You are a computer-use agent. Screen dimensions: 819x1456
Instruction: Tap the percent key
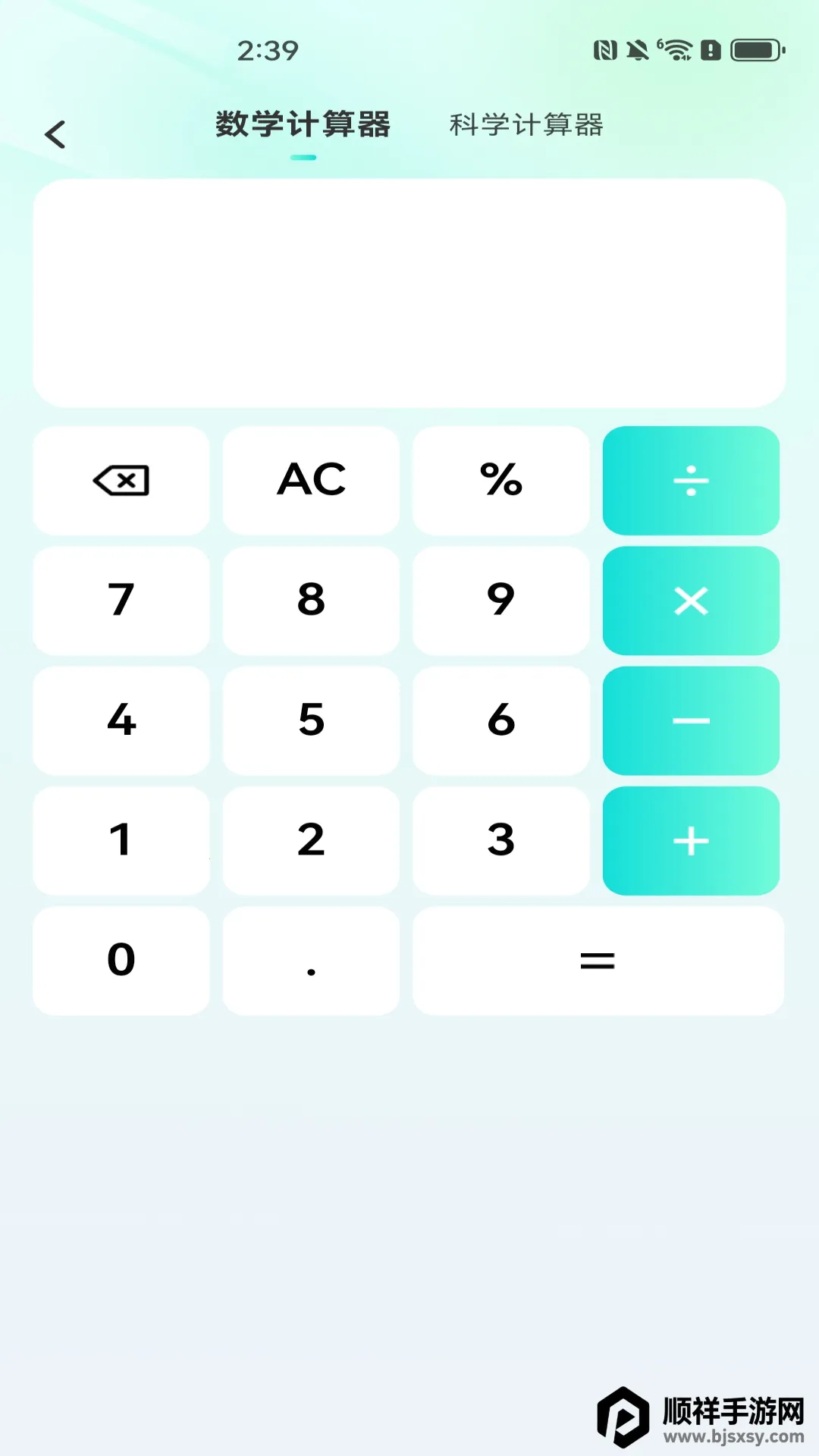point(501,481)
